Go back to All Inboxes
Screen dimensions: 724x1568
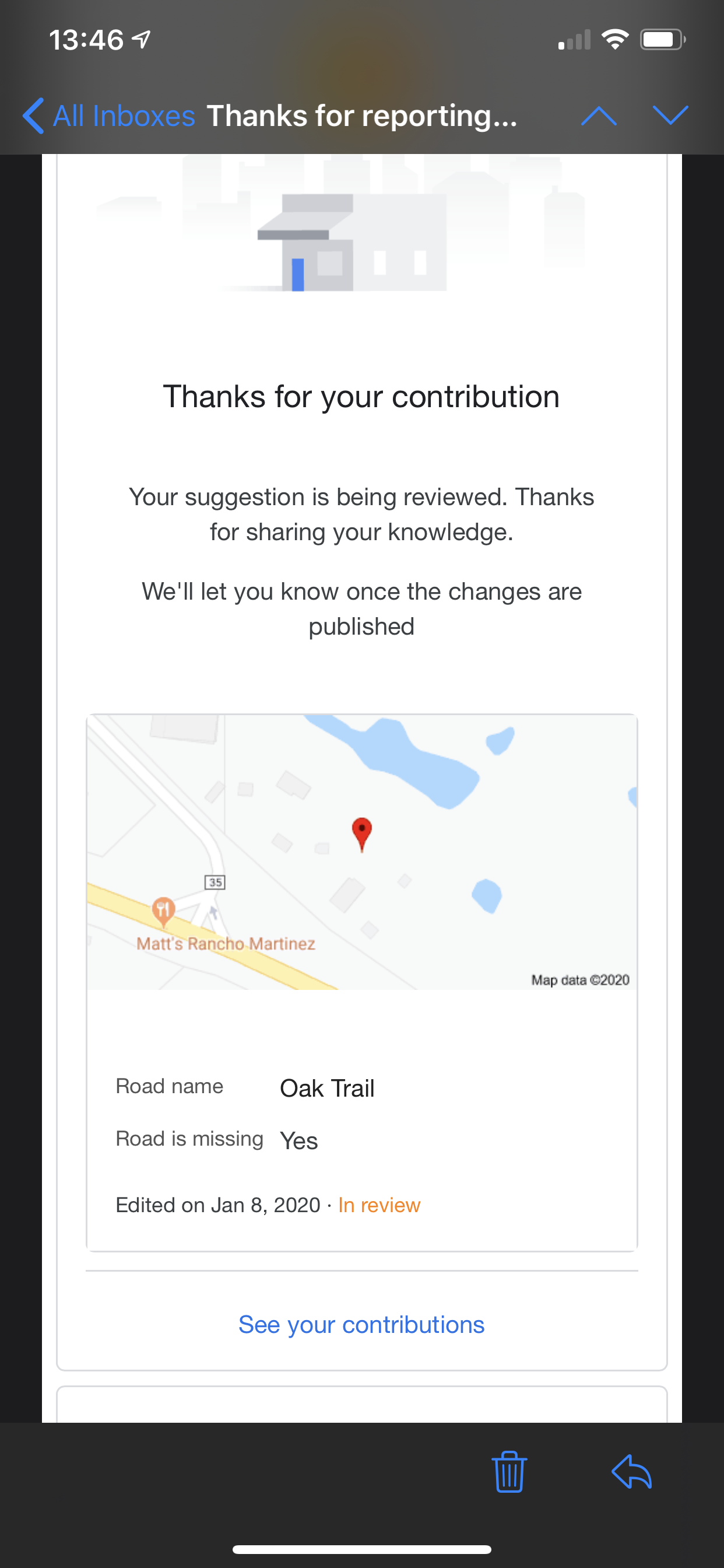(108, 116)
